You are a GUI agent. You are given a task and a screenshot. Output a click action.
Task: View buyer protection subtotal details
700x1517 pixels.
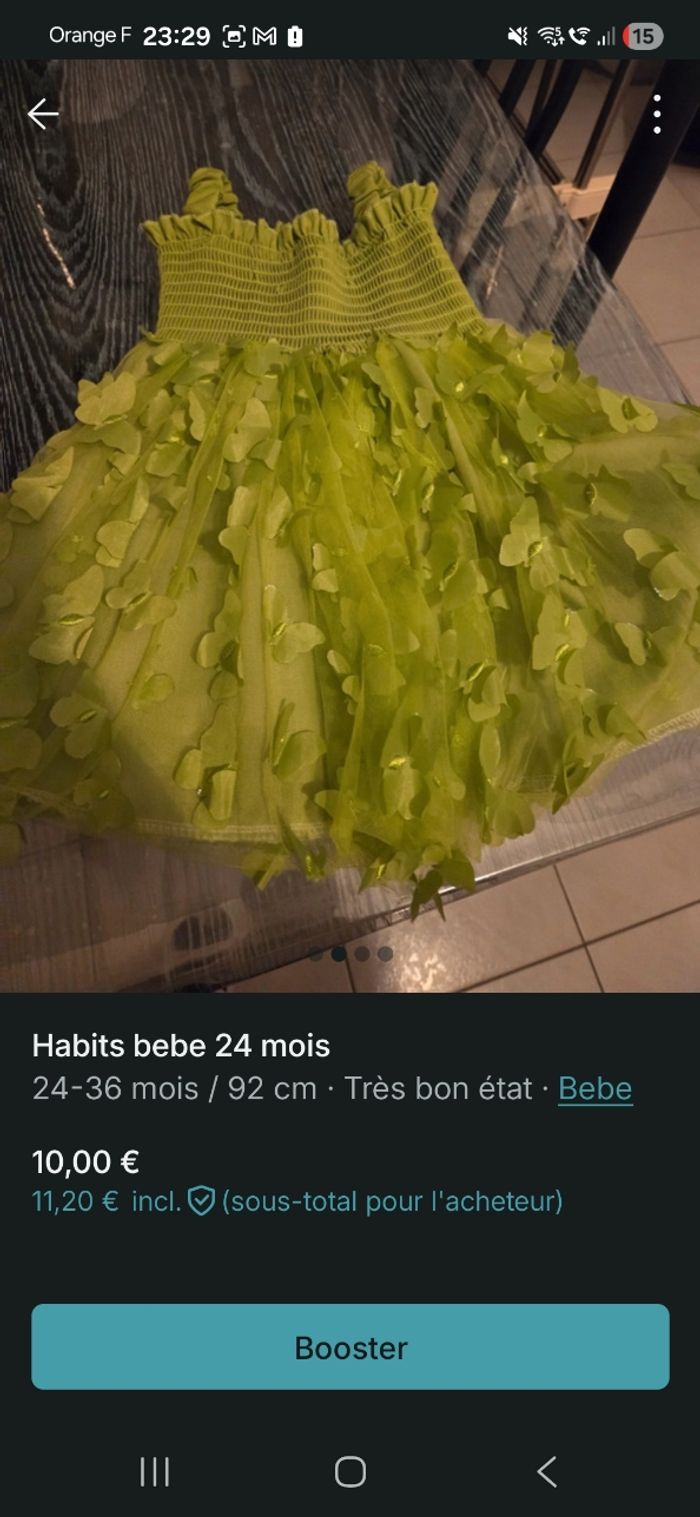click(298, 1201)
